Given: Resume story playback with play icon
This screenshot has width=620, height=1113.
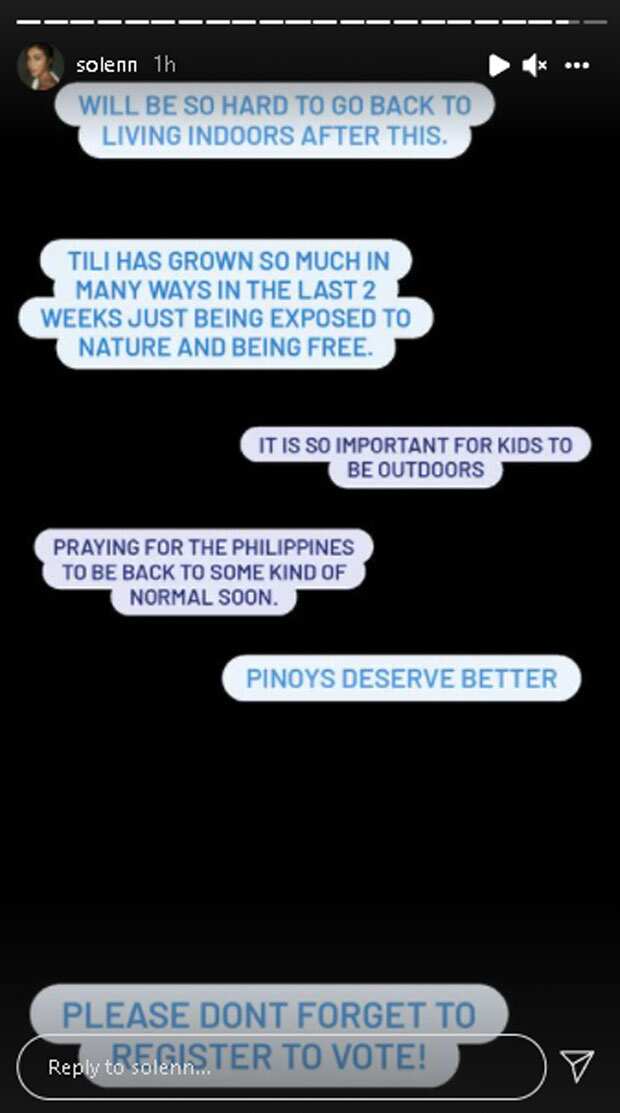Looking at the screenshot, I should point(499,65).
